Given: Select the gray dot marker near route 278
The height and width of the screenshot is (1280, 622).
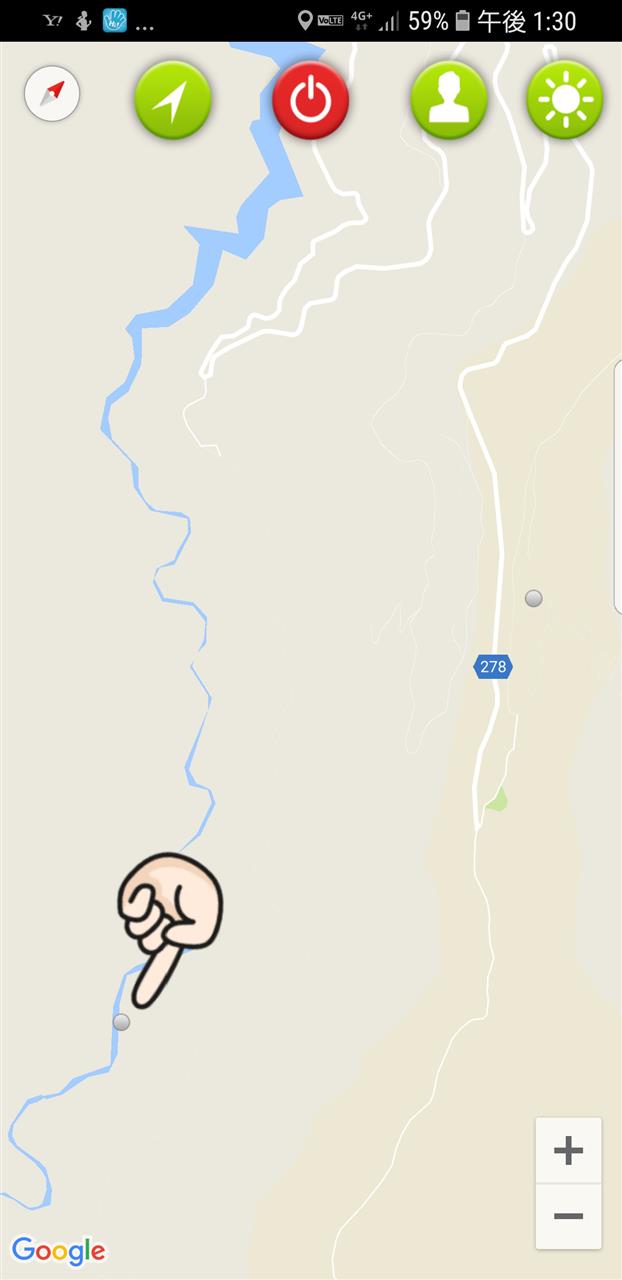Looking at the screenshot, I should (x=534, y=598).
